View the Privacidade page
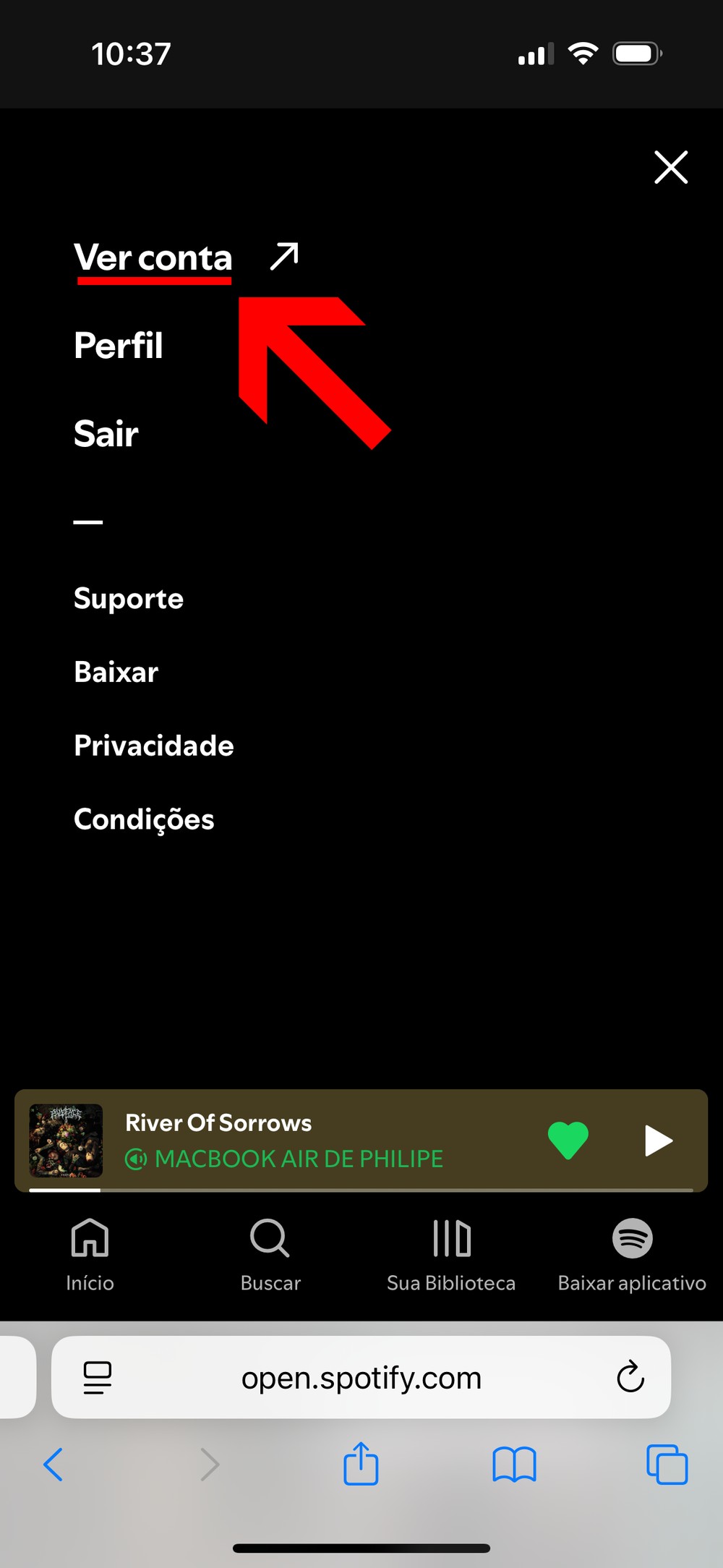Viewport: 723px width, 1568px height. point(154,746)
